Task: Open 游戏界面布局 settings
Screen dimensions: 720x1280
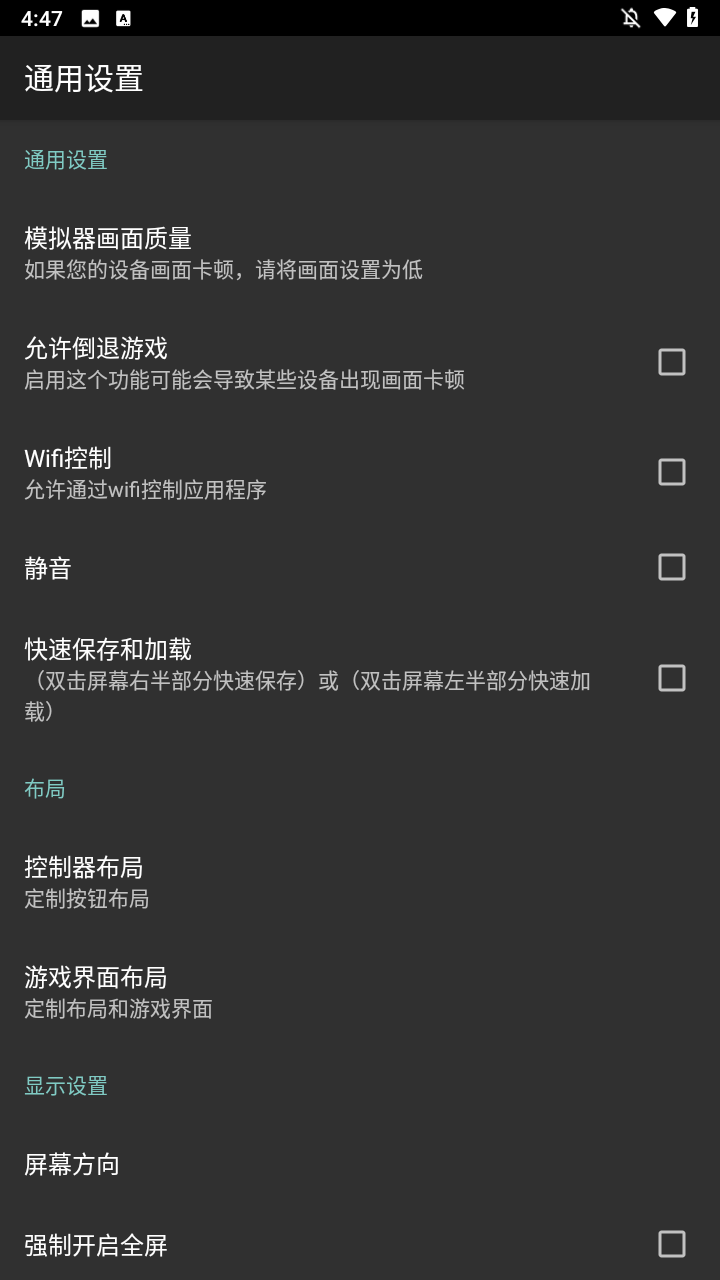Action: [x=118, y=991]
